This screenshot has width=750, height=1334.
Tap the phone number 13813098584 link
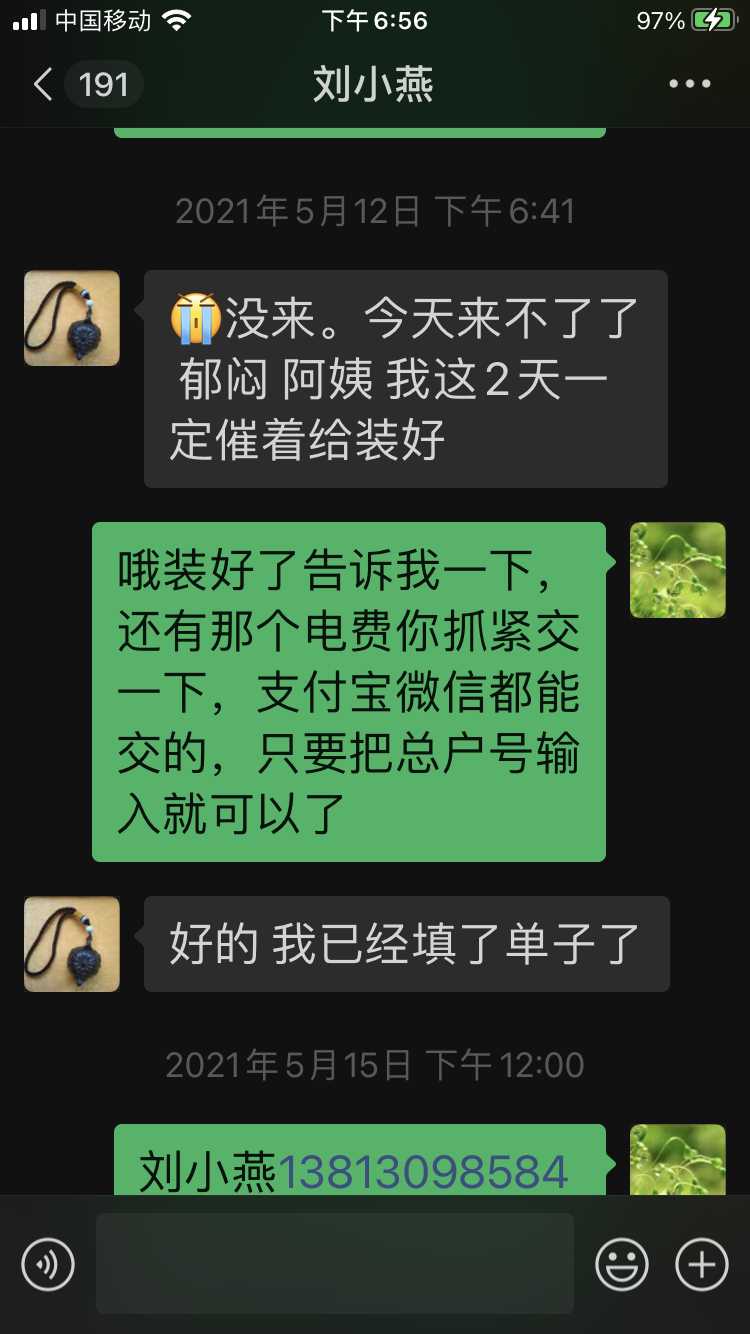coord(423,1172)
